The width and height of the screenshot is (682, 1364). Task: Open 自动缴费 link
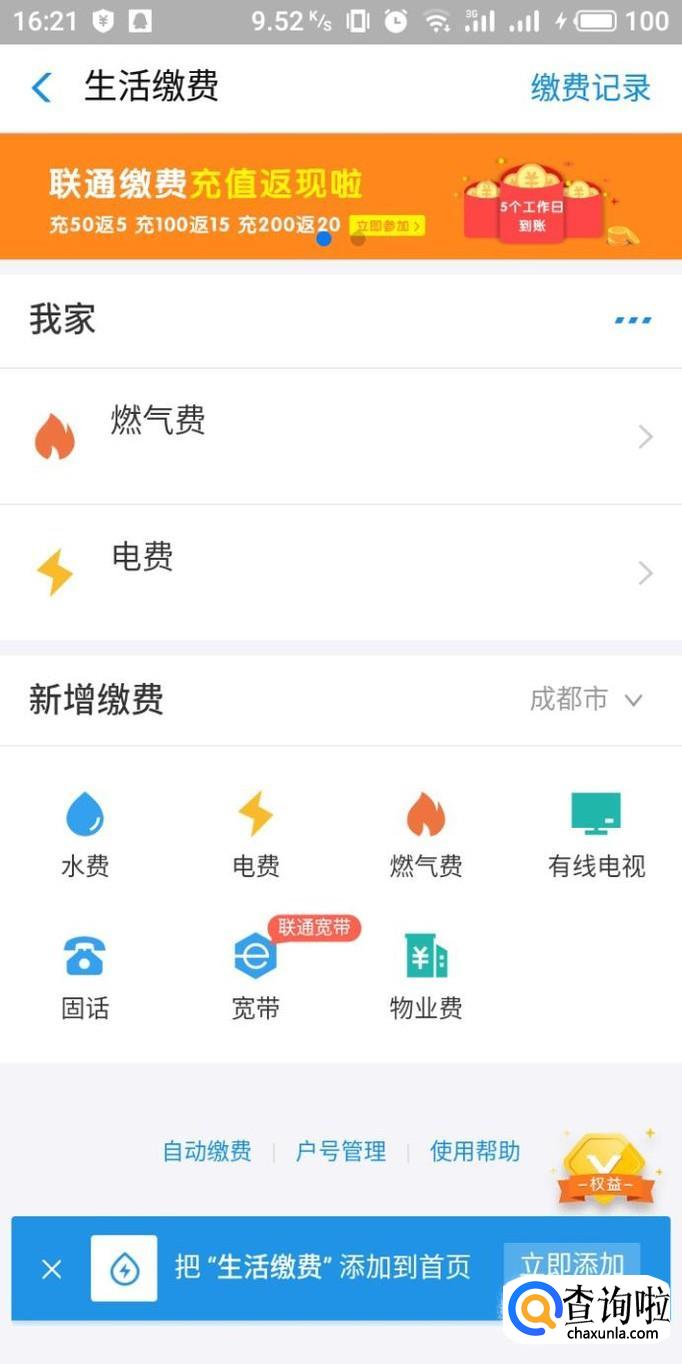(207, 1151)
